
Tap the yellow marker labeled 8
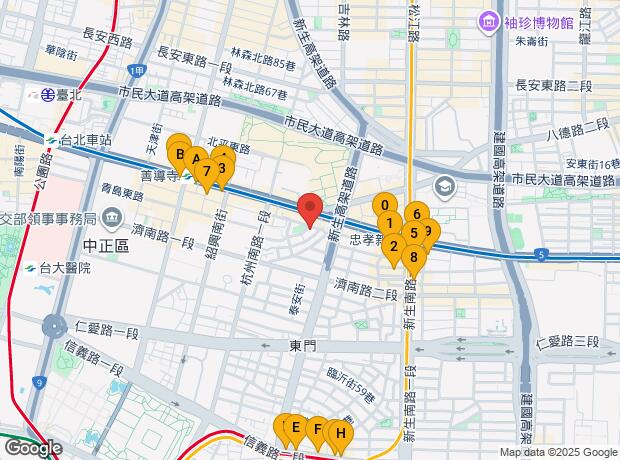click(413, 256)
